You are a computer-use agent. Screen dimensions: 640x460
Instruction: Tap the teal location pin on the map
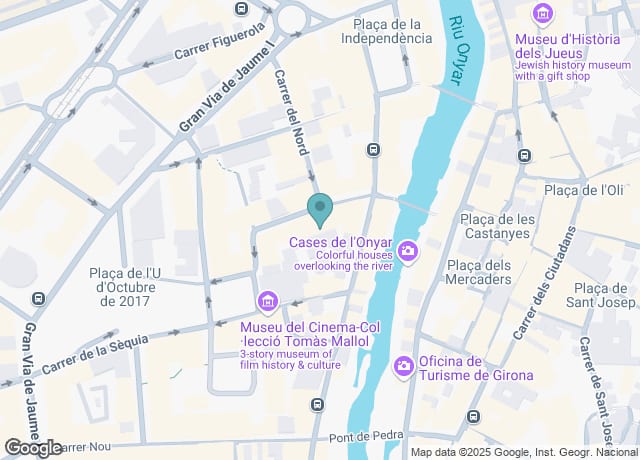pos(320,209)
